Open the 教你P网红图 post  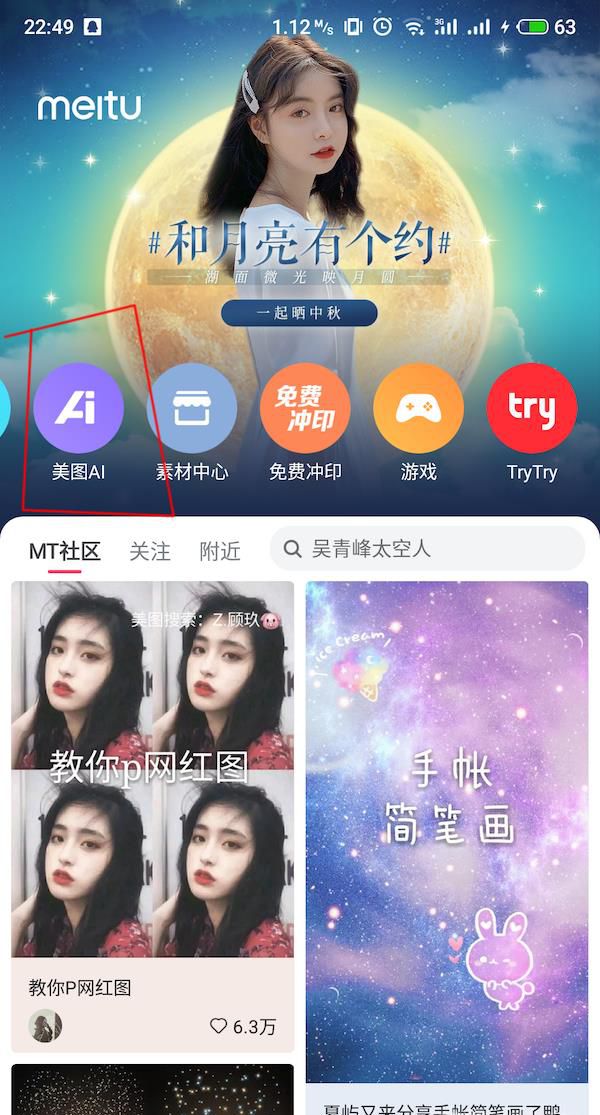click(152, 770)
